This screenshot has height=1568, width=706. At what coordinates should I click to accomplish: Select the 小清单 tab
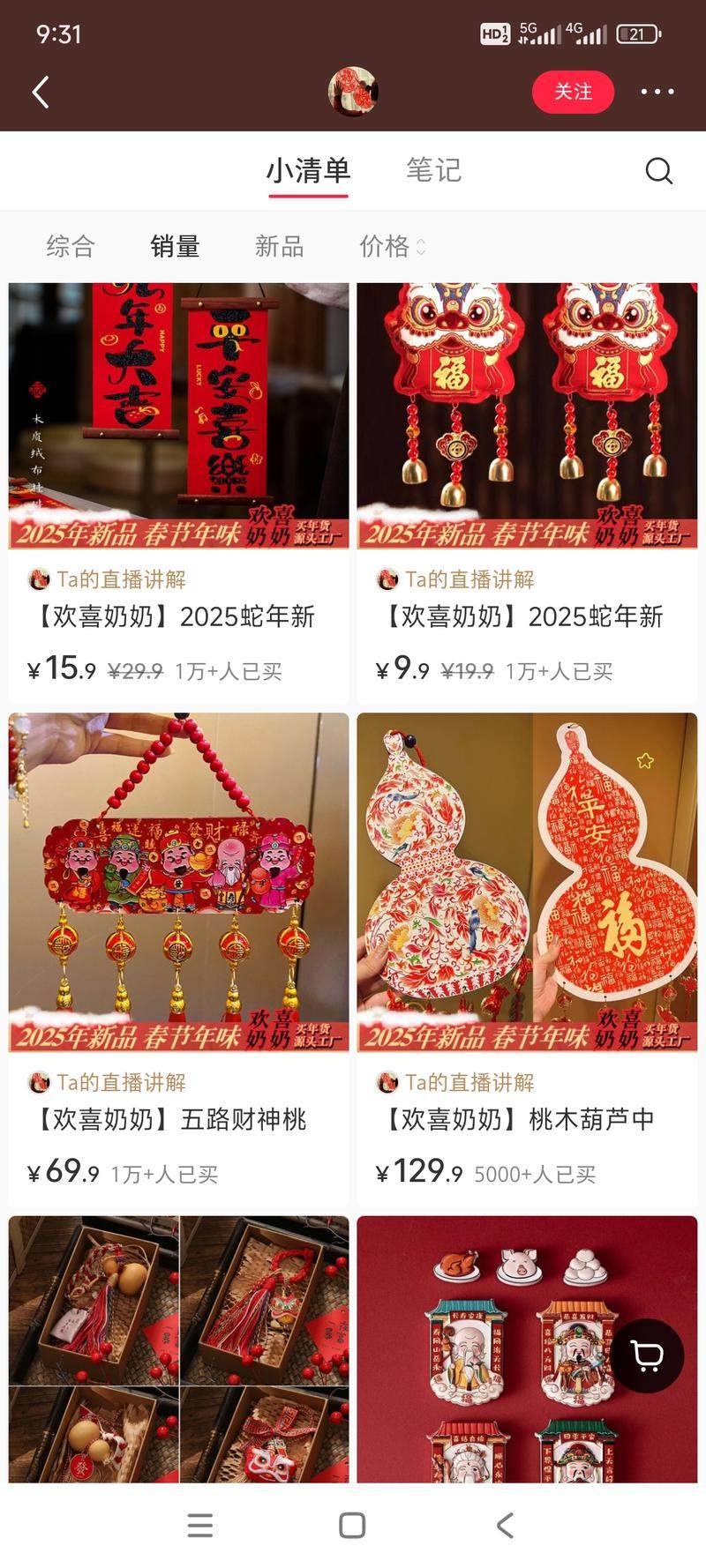point(308,170)
